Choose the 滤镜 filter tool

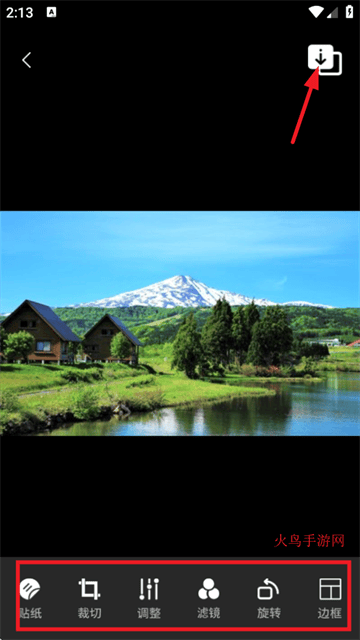click(x=209, y=598)
